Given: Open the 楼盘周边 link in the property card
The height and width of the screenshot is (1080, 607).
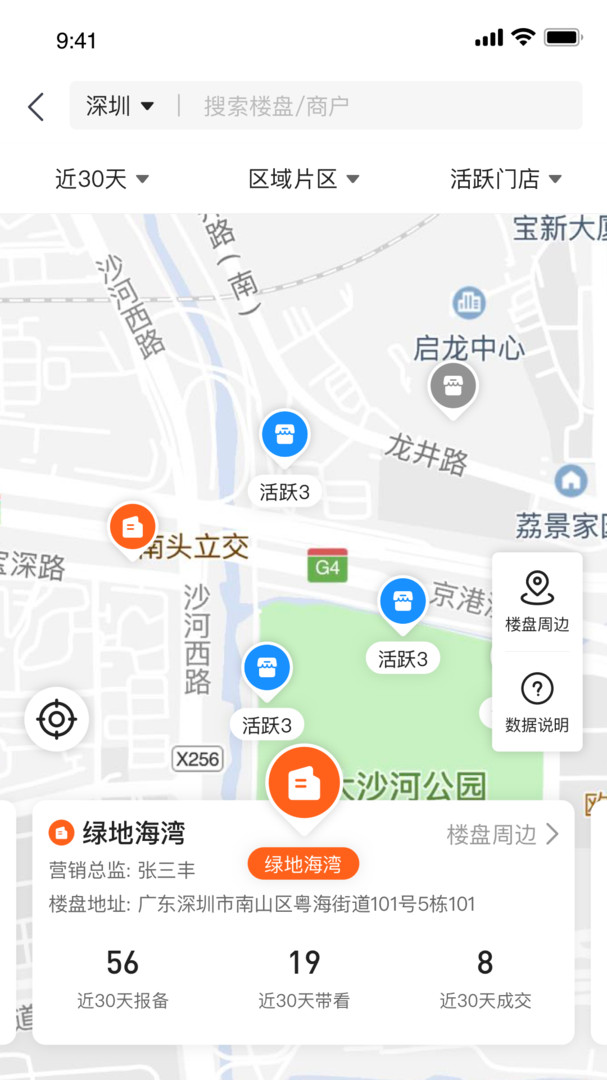Looking at the screenshot, I should point(503,835).
